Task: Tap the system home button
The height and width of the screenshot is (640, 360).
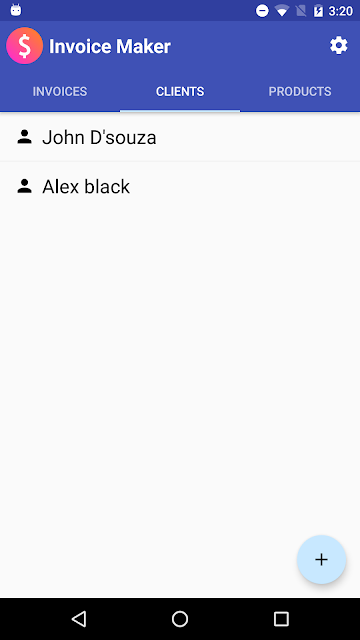Action: click(x=180, y=619)
